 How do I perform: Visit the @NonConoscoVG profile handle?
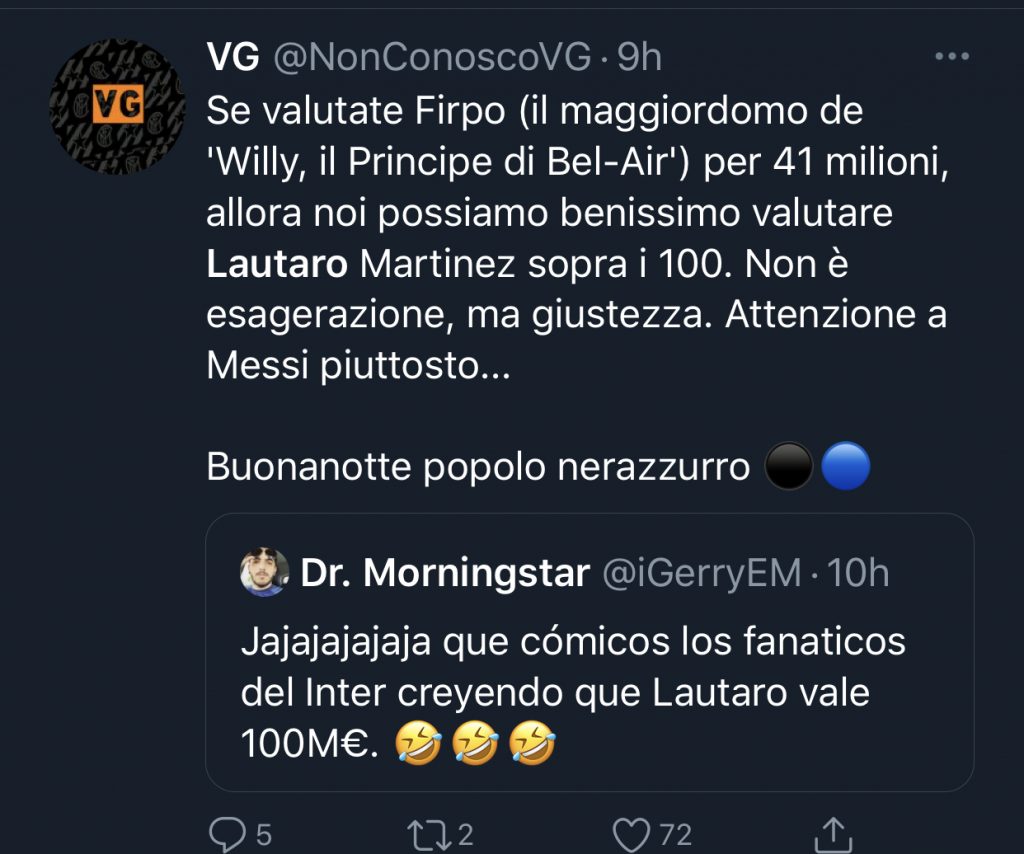pos(431,57)
